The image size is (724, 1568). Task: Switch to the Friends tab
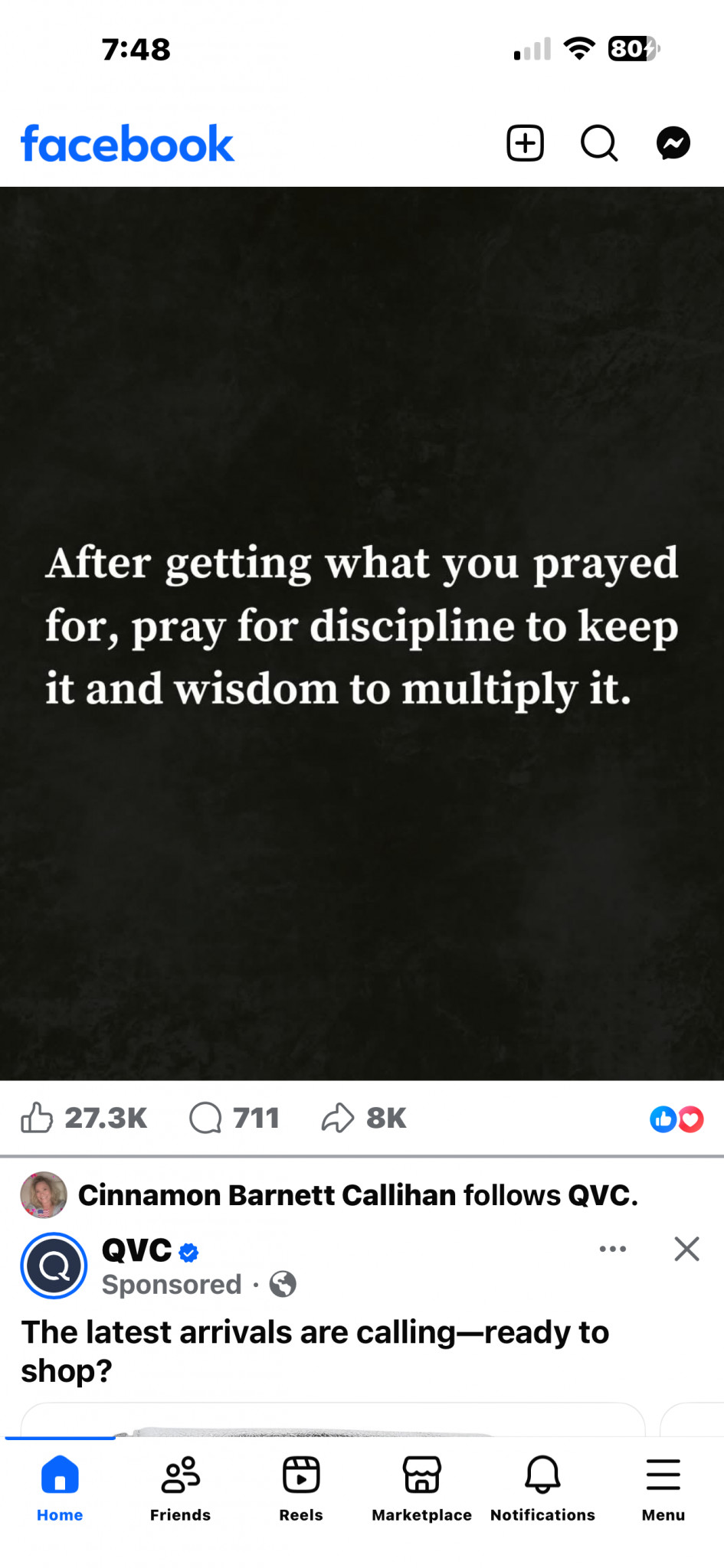[180, 1487]
